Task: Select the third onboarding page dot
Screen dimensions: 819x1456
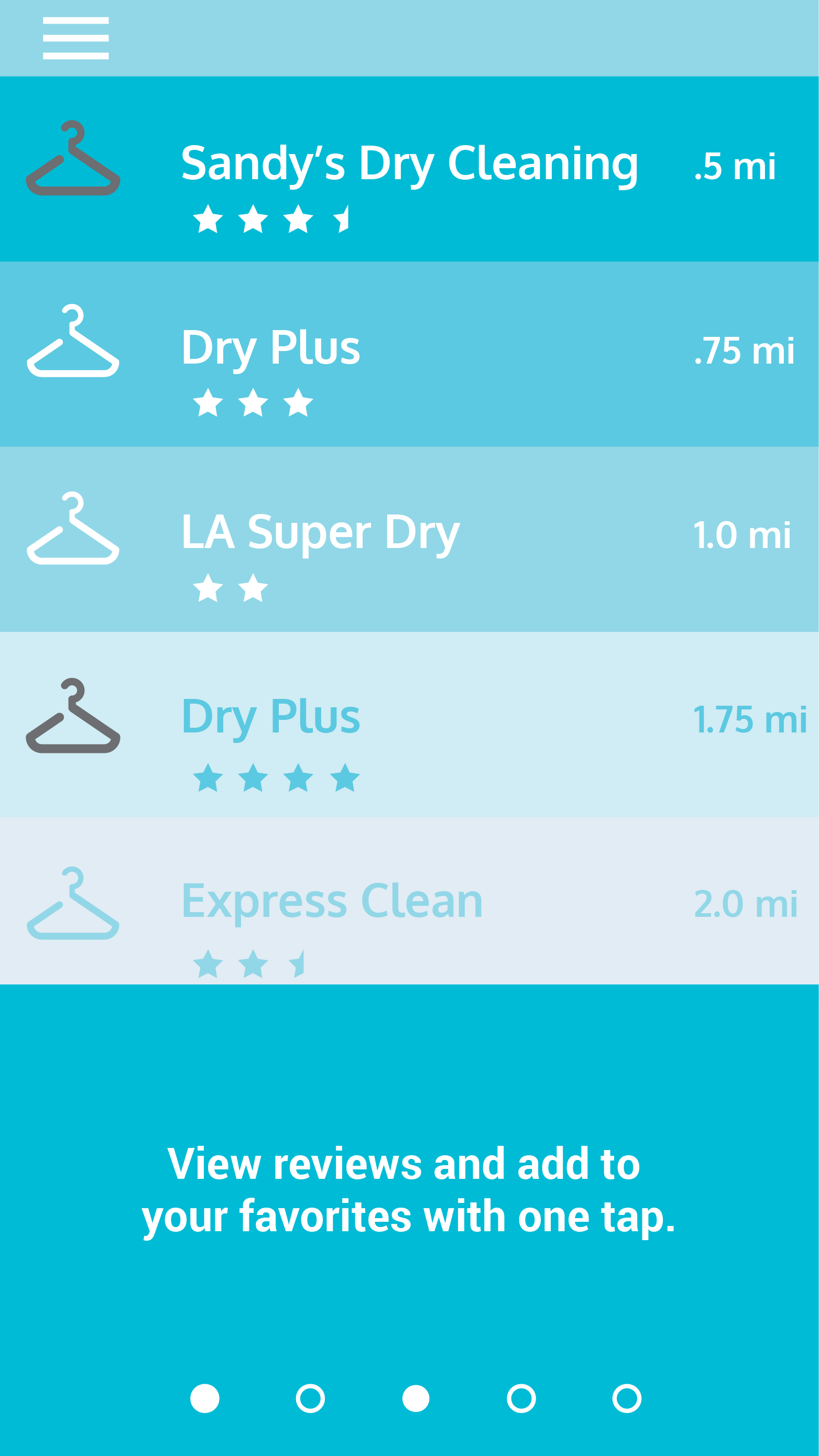Action: (416, 1398)
